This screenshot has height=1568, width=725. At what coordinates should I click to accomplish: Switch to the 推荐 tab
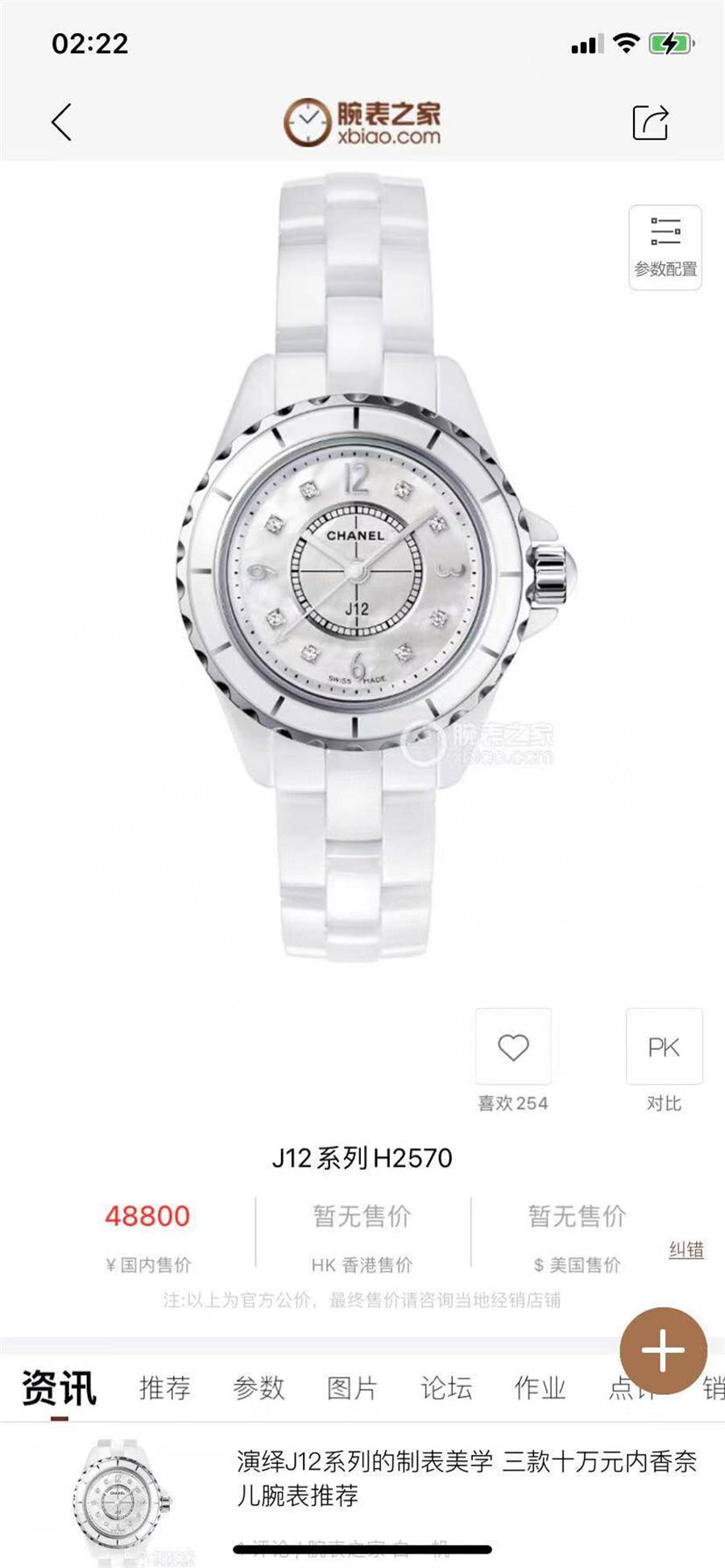point(164,1388)
